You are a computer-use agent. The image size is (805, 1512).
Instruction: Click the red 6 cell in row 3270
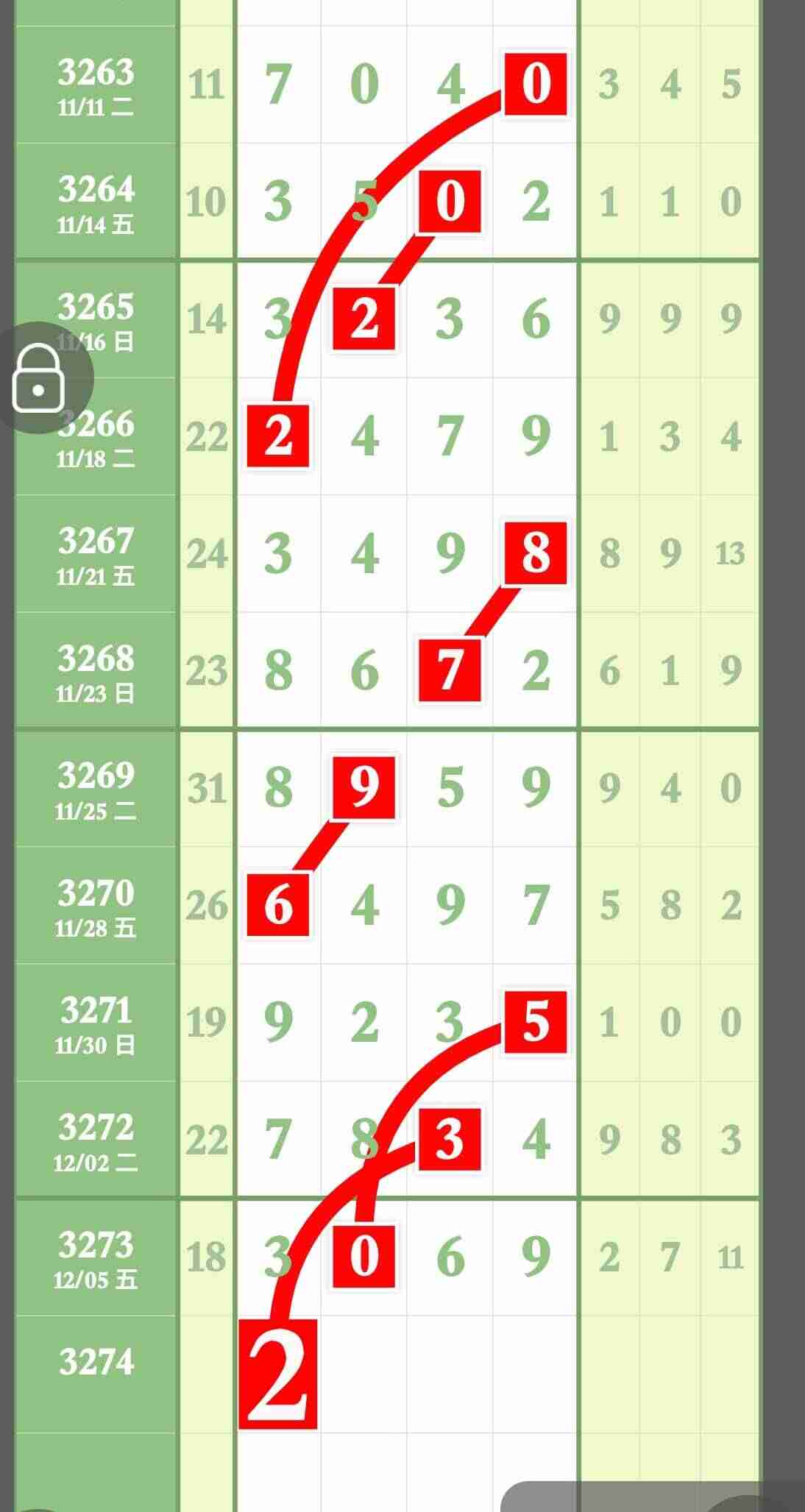click(x=279, y=904)
